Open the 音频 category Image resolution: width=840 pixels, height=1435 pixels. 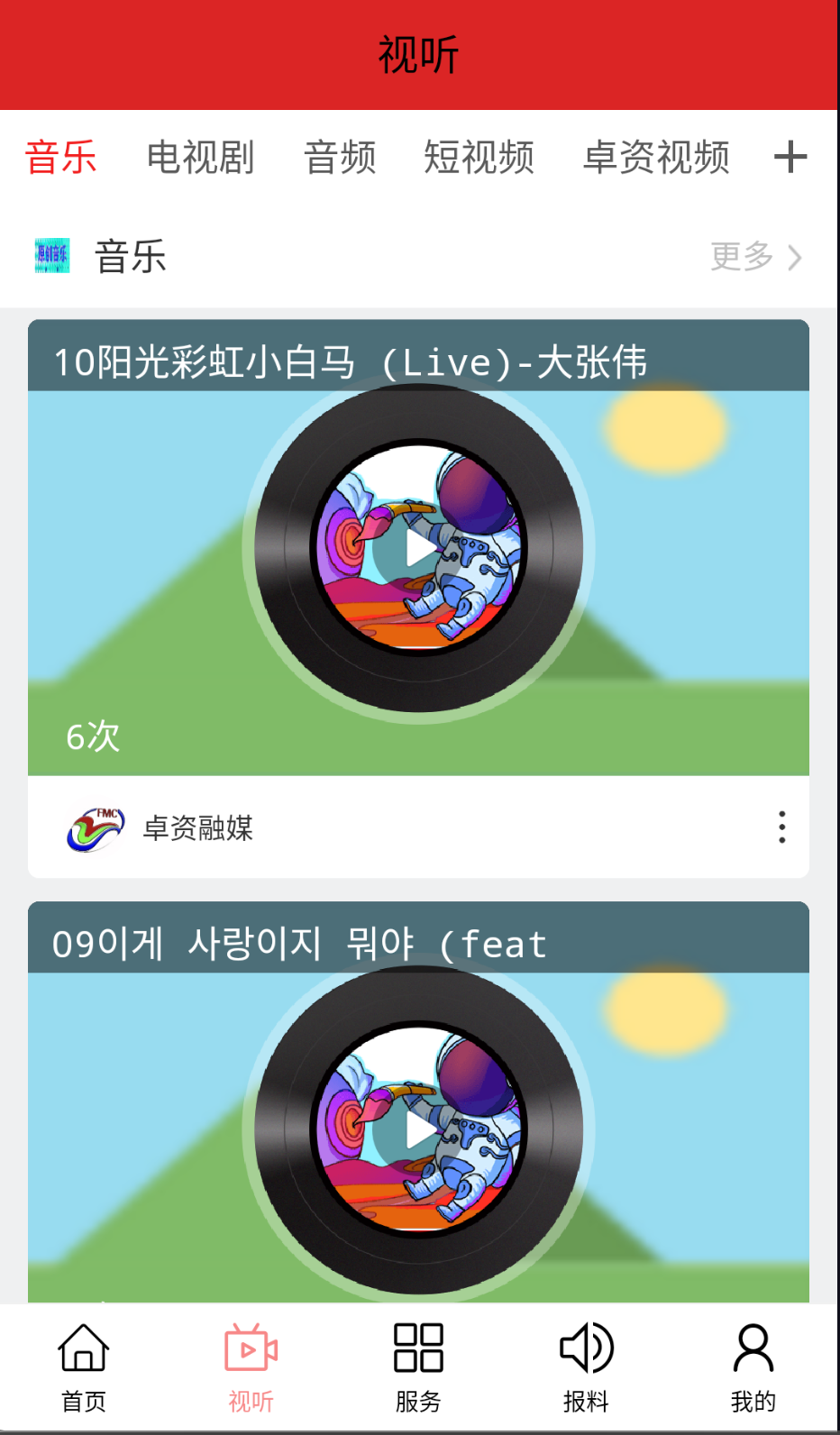pyautogui.click(x=340, y=157)
